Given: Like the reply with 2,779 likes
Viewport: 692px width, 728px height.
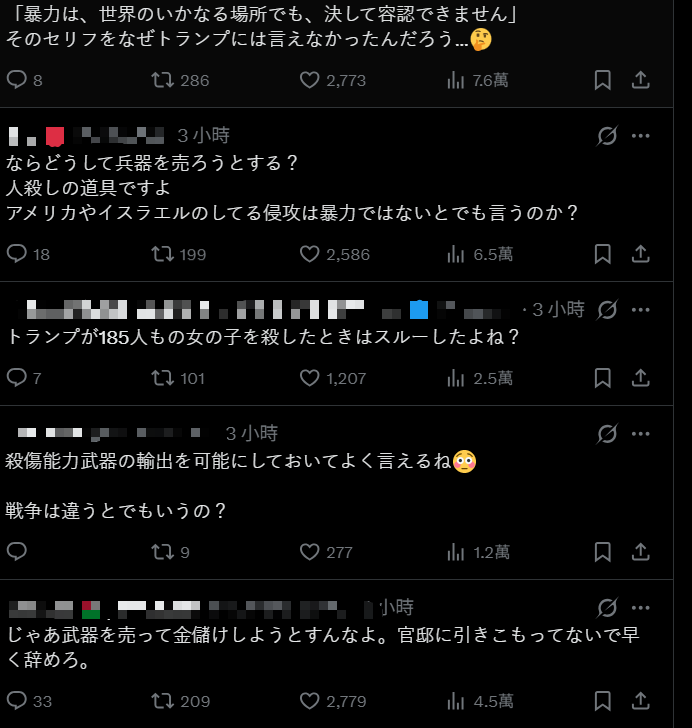Looking at the screenshot, I should coord(309,701).
